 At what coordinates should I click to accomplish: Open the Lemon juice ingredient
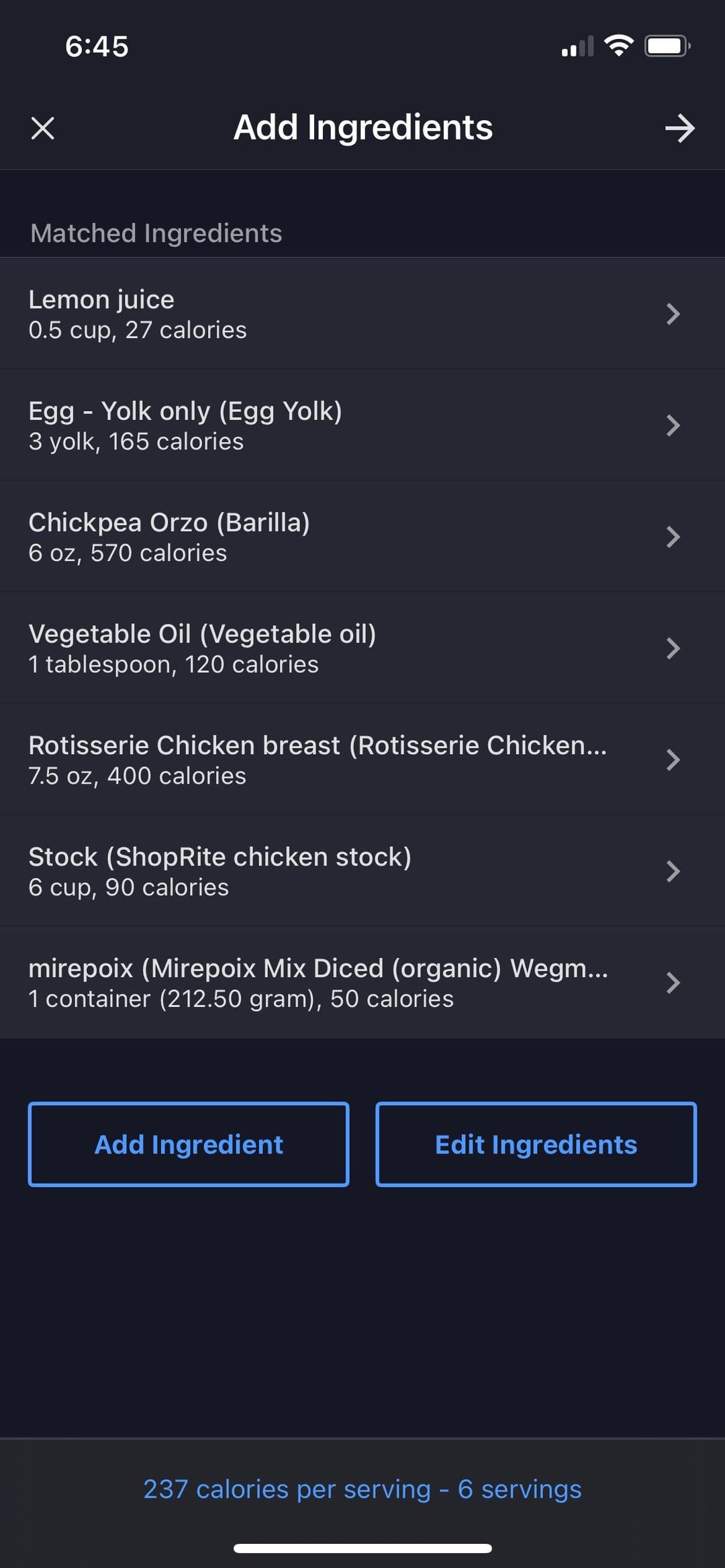coord(362,313)
